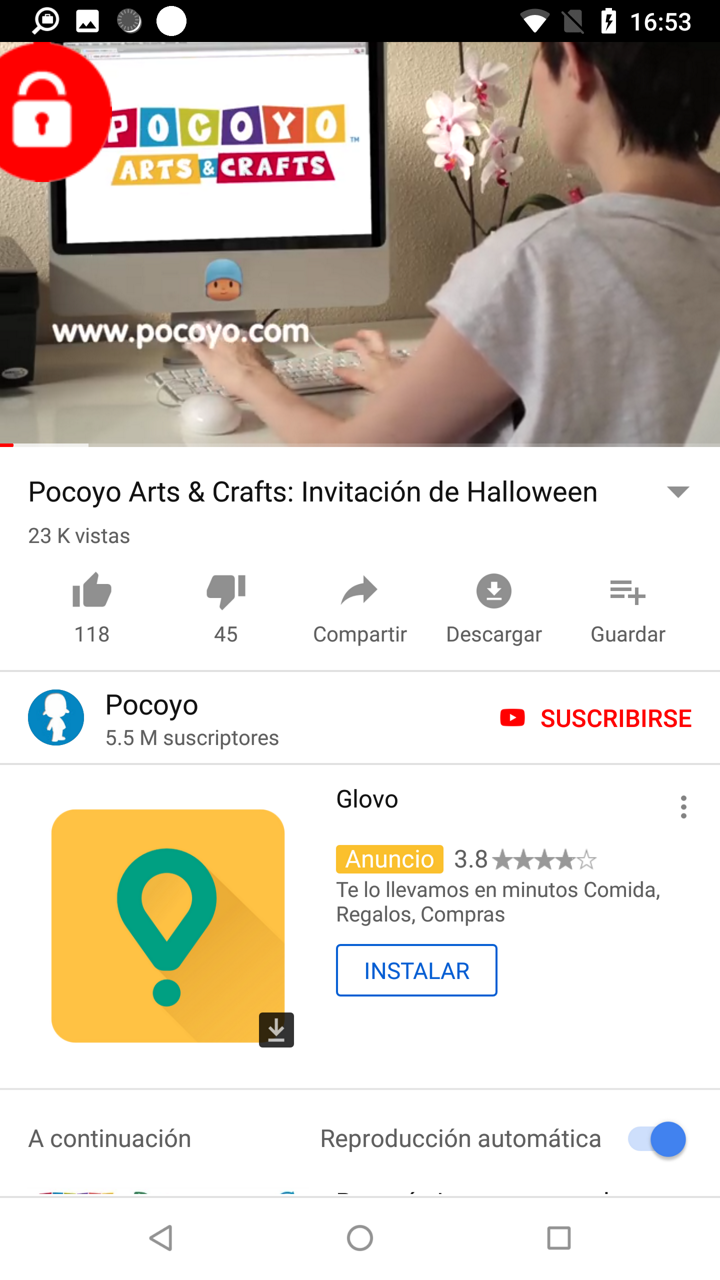The image size is (720, 1280).
Task: Go back with the system back button
Action: point(161,1238)
